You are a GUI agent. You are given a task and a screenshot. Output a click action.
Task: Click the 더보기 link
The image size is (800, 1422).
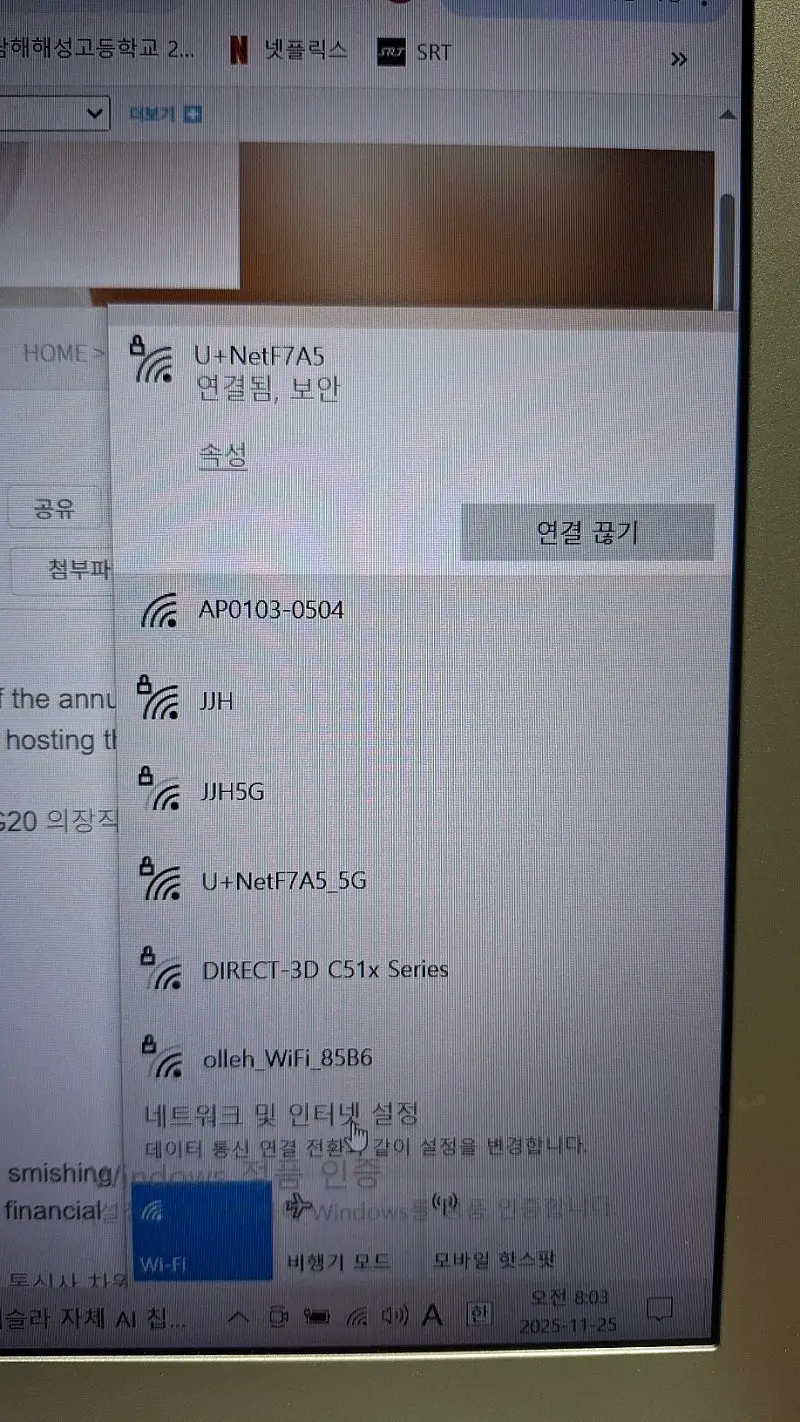click(165, 114)
